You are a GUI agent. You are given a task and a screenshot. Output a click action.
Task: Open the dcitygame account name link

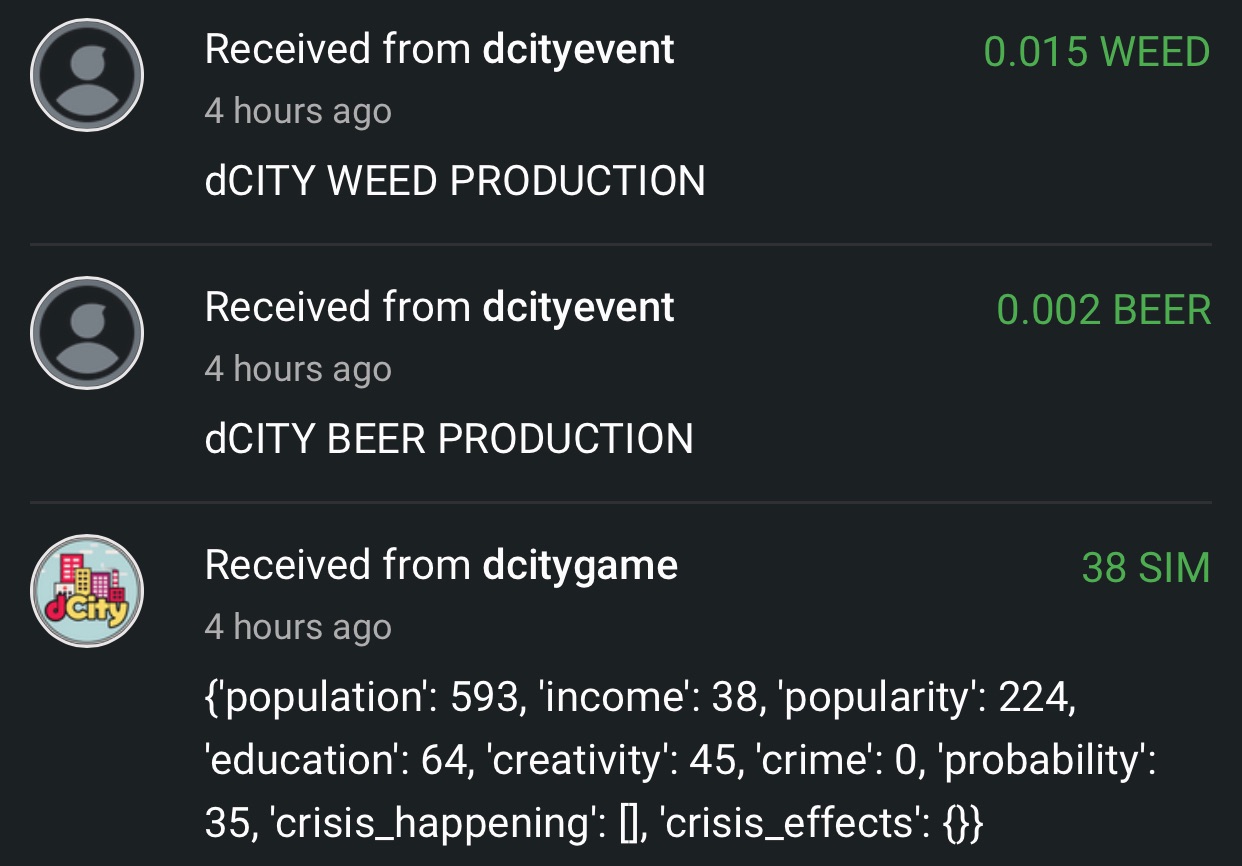[x=580, y=566]
